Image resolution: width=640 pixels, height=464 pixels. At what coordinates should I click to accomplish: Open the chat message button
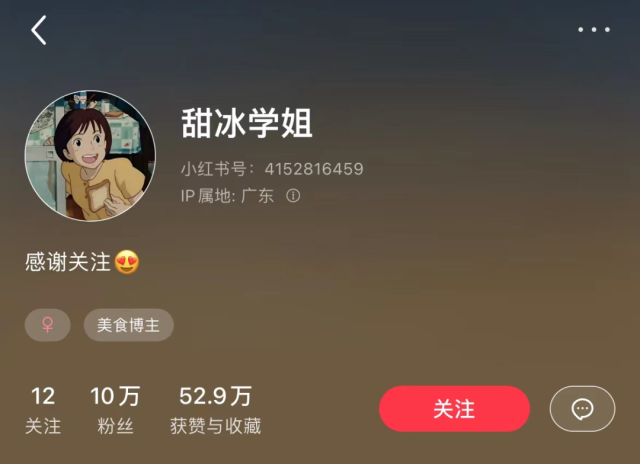(582, 409)
